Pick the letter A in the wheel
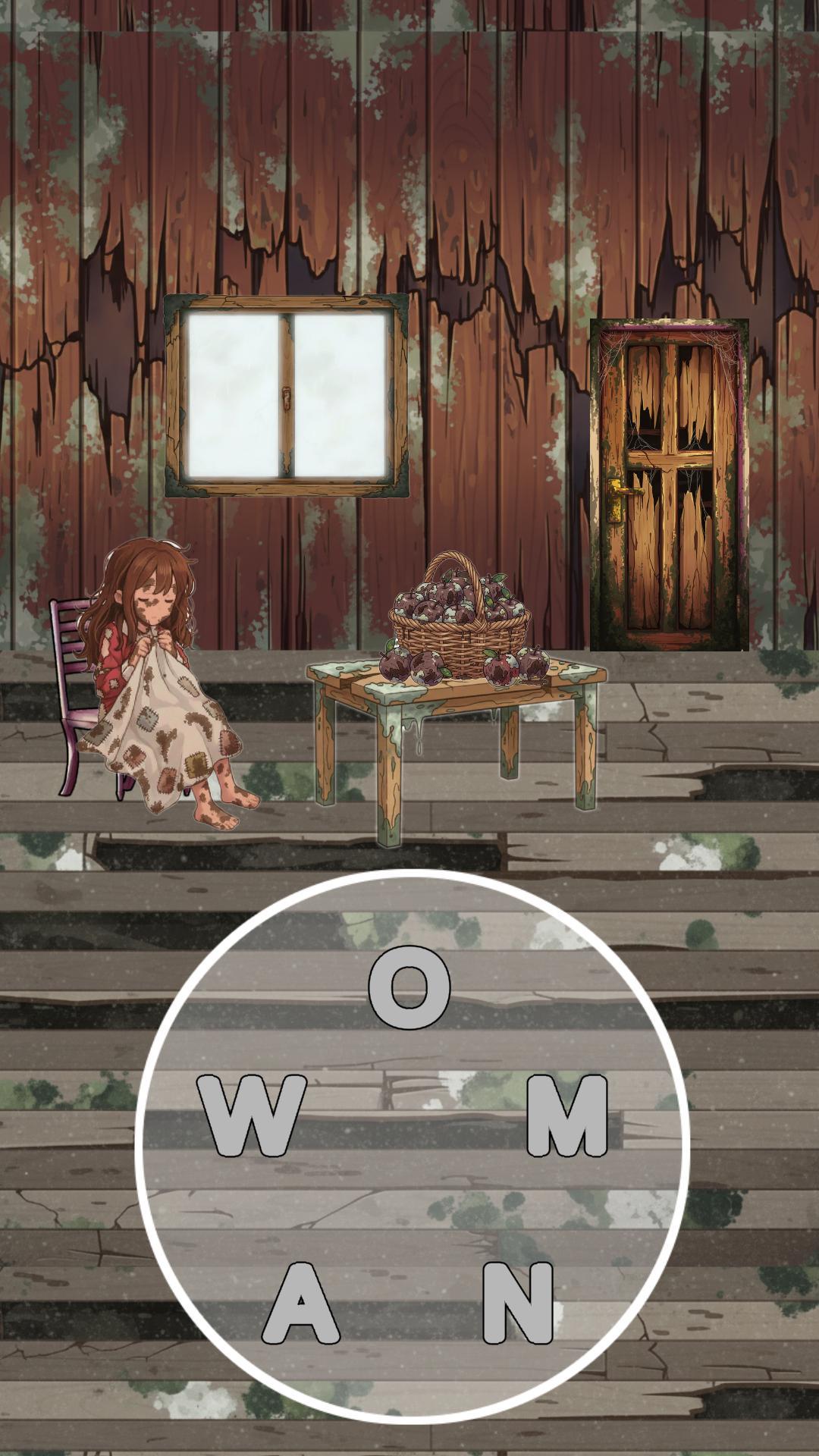Viewport: 819px width, 1456px height. click(x=301, y=1302)
